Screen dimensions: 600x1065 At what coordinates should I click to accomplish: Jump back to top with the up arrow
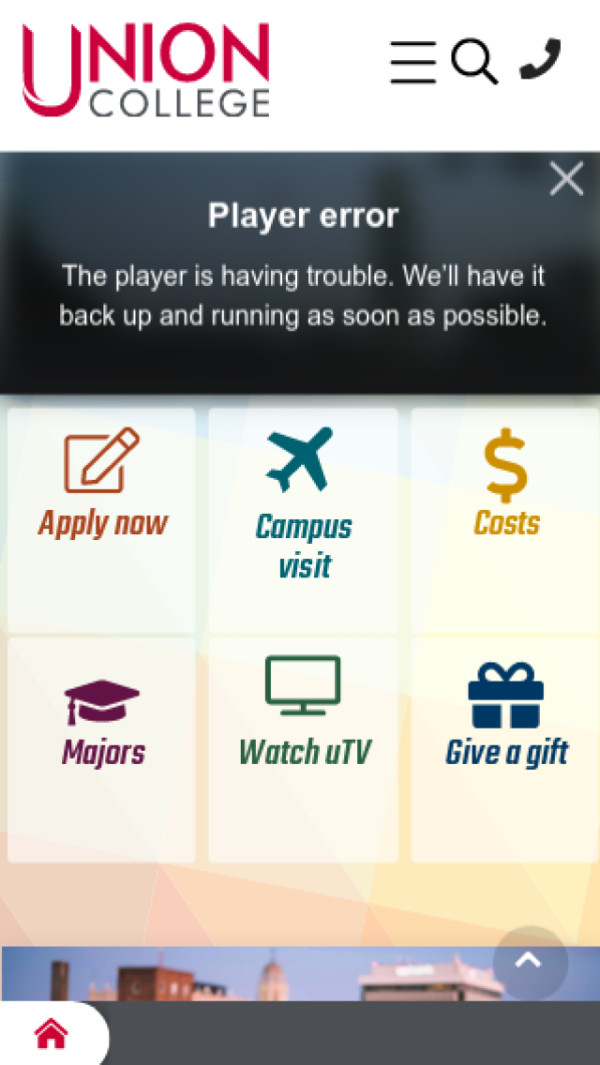530,962
